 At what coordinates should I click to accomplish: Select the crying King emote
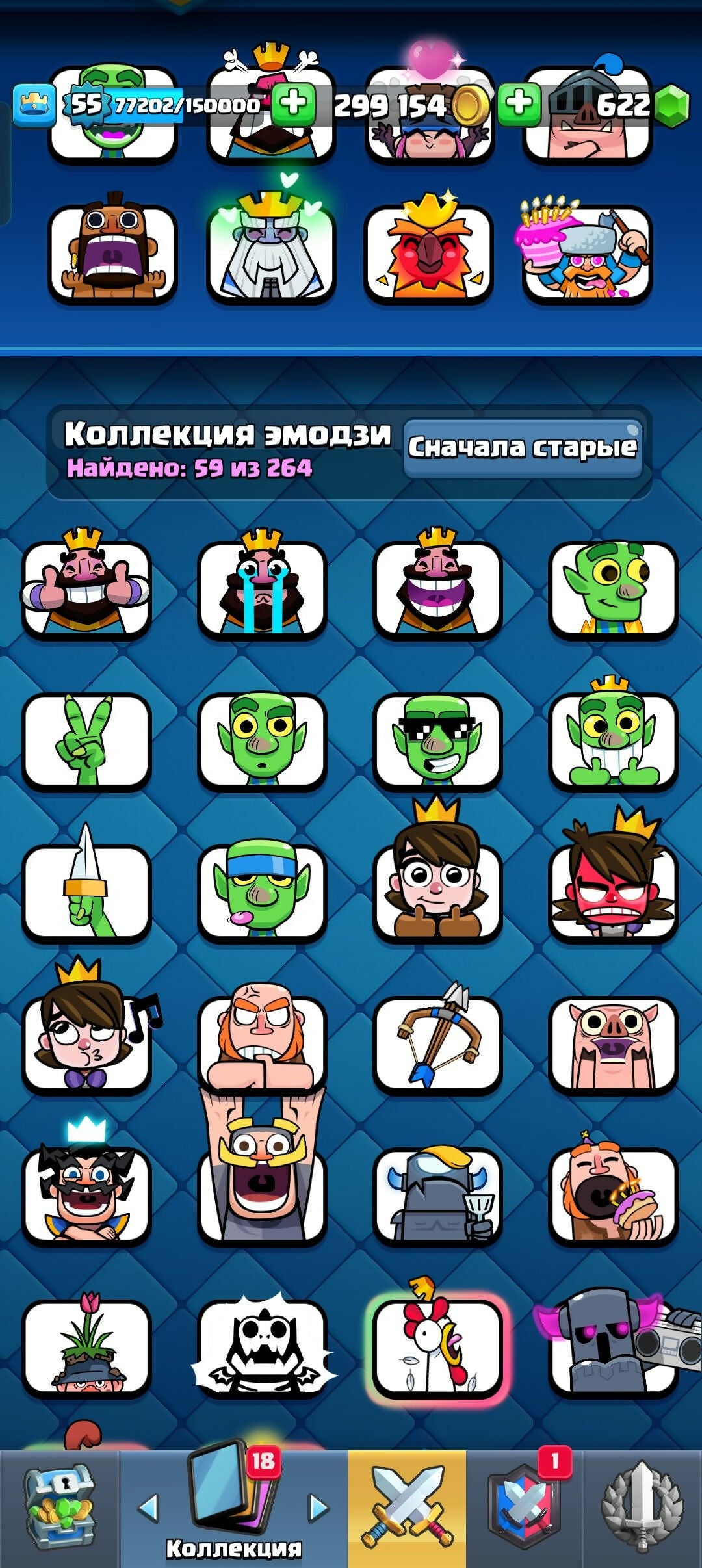point(262,587)
